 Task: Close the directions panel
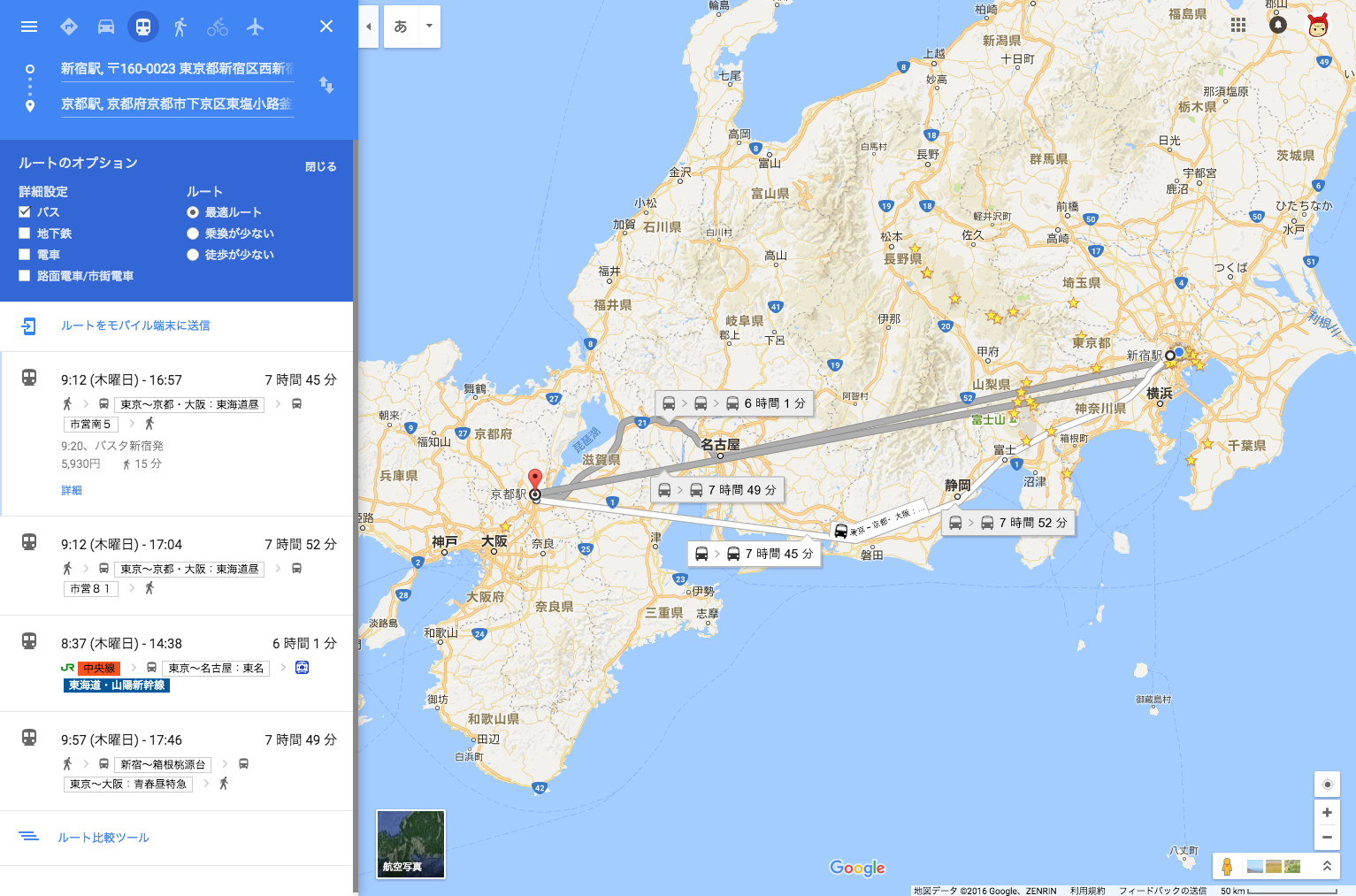326,27
